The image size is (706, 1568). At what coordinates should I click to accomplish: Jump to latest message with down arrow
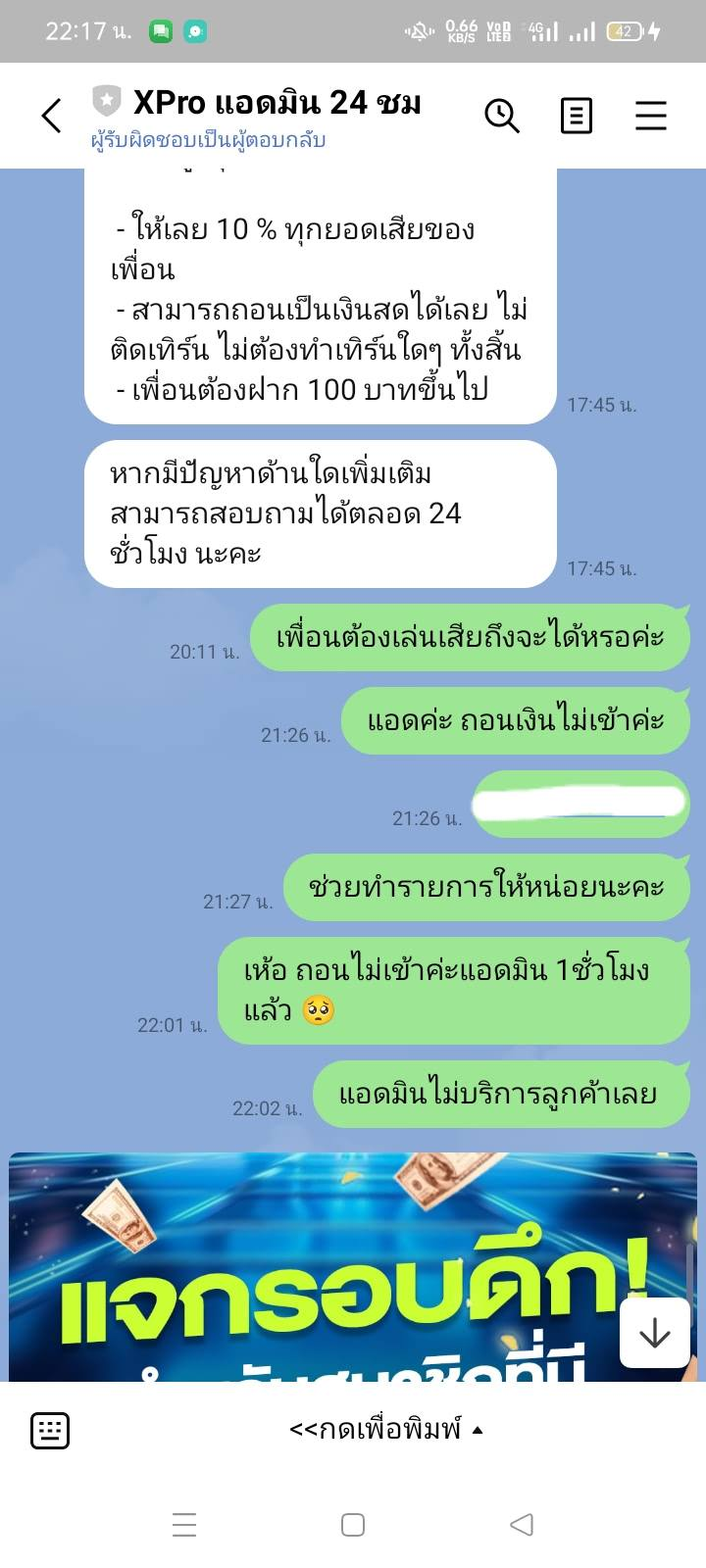(x=654, y=1333)
